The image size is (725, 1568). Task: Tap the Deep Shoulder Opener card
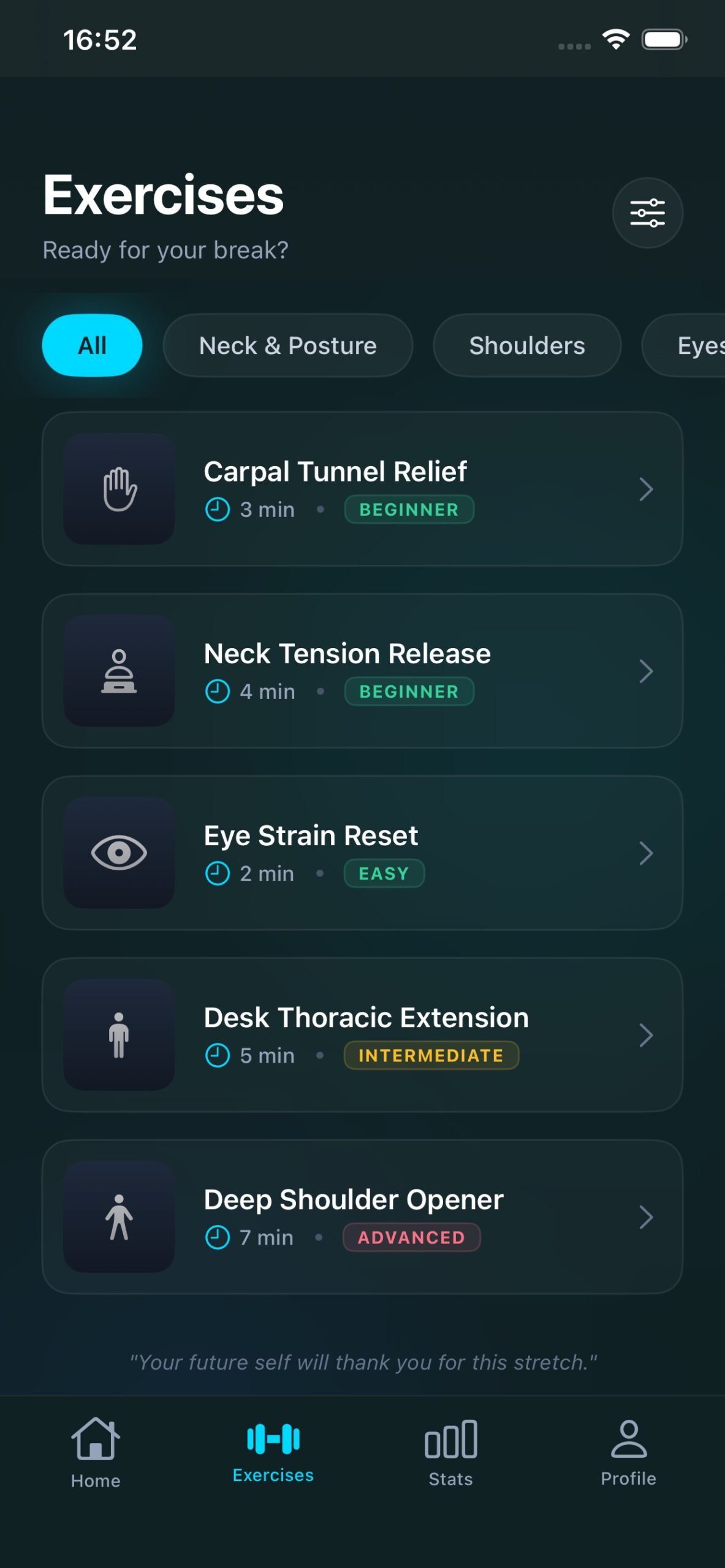tap(362, 1216)
